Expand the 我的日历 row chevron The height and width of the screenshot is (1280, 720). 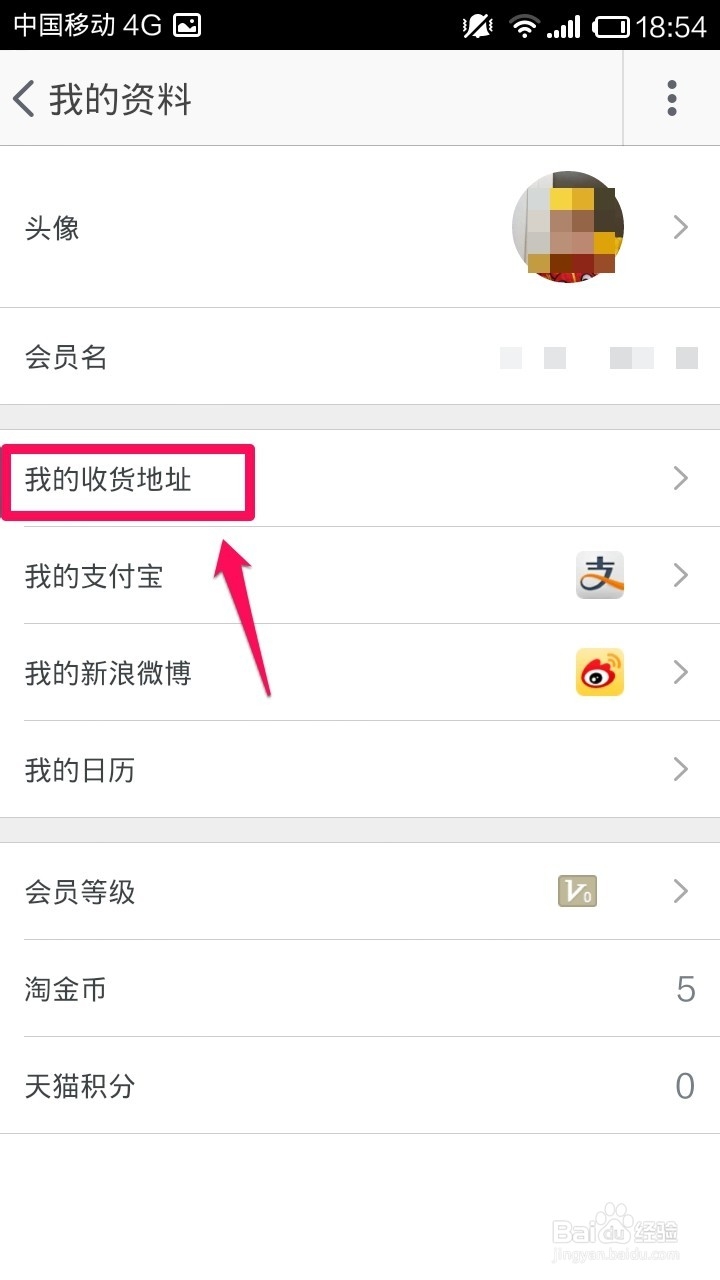tap(681, 770)
